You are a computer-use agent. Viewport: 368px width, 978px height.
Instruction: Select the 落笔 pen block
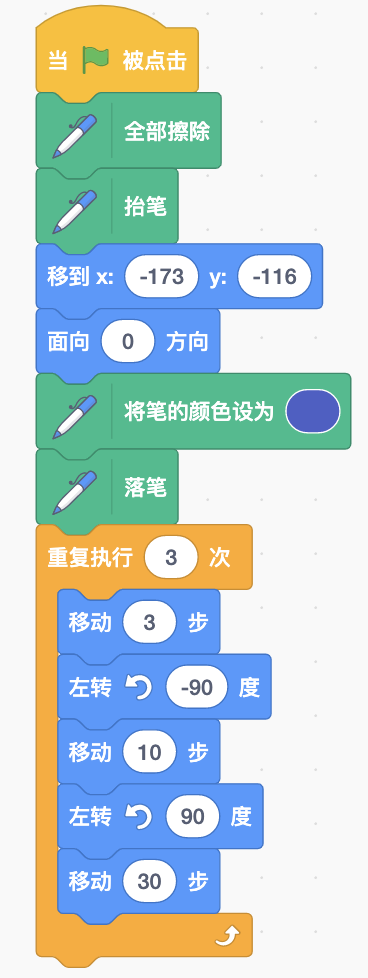[x=107, y=487]
